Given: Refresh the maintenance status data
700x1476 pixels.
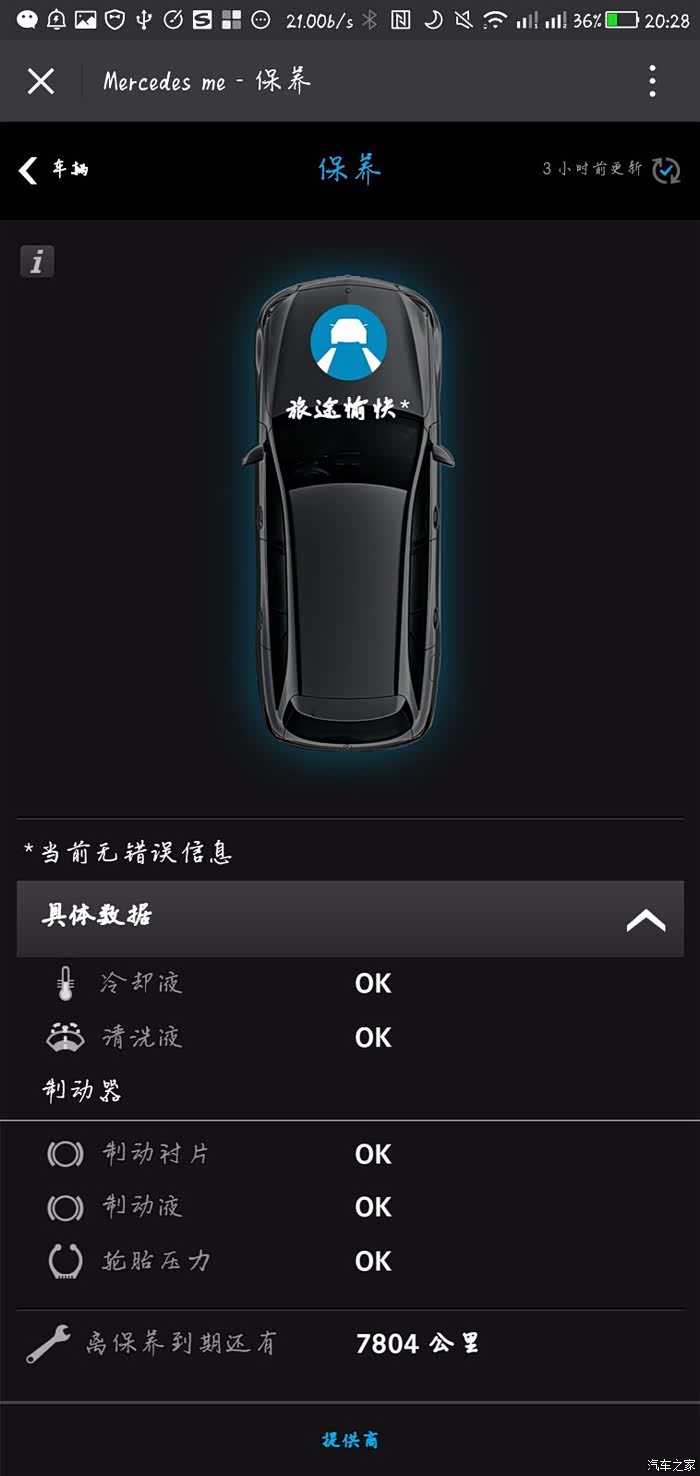Looking at the screenshot, I should [x=666, y=170].
